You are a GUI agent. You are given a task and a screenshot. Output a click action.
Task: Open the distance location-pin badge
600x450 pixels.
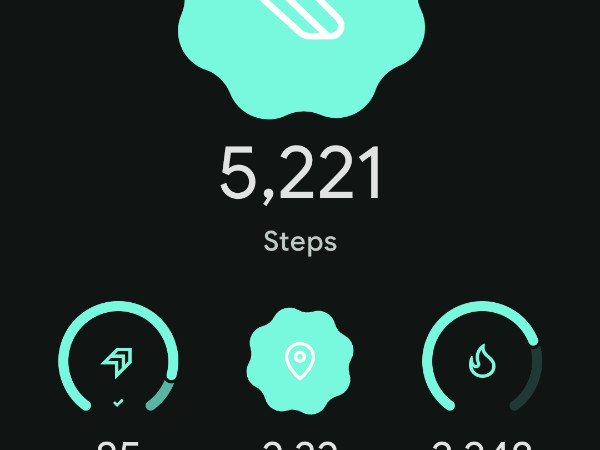pyautogui.click(x=300, y=361)
